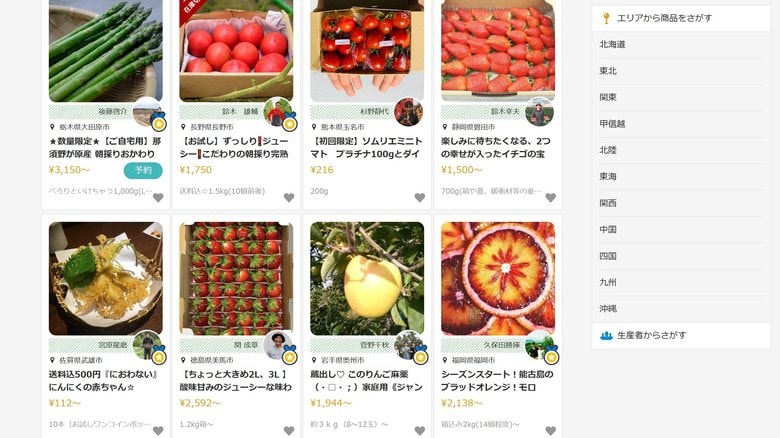Screen dimensions: 780x438
Task: Browse products from 北陸
Action: (608, 150)
